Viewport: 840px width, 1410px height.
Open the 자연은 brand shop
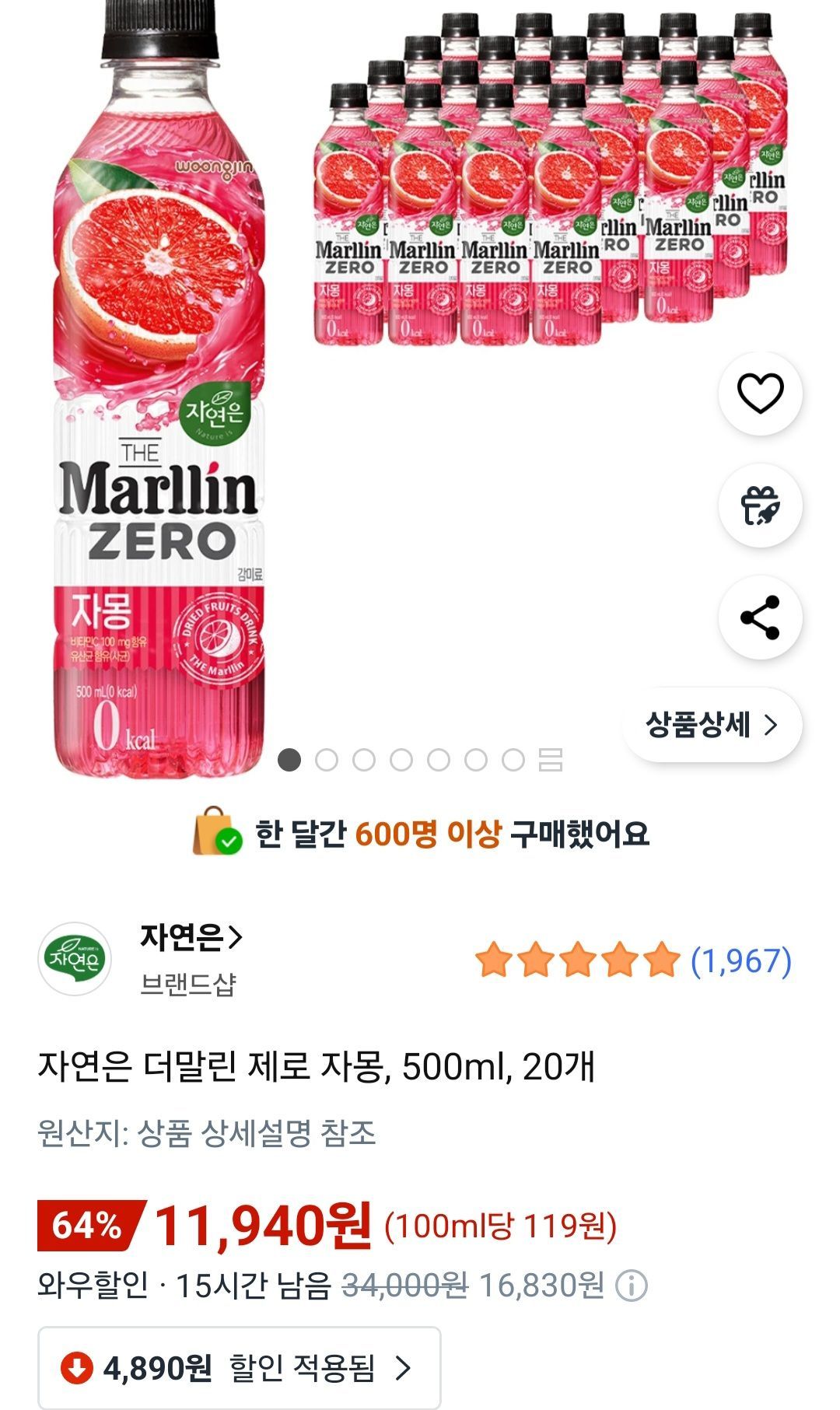191,938
